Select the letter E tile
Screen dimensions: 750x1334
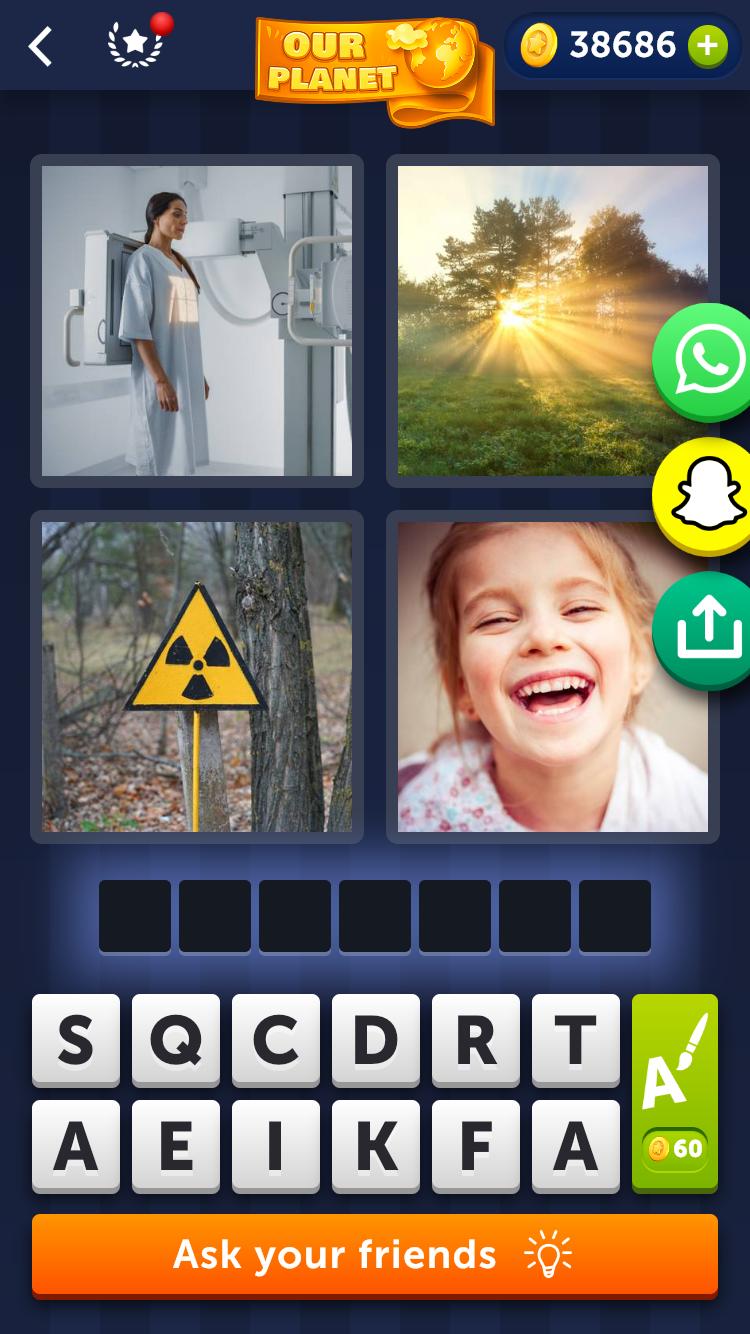[x=176, y=1147]
